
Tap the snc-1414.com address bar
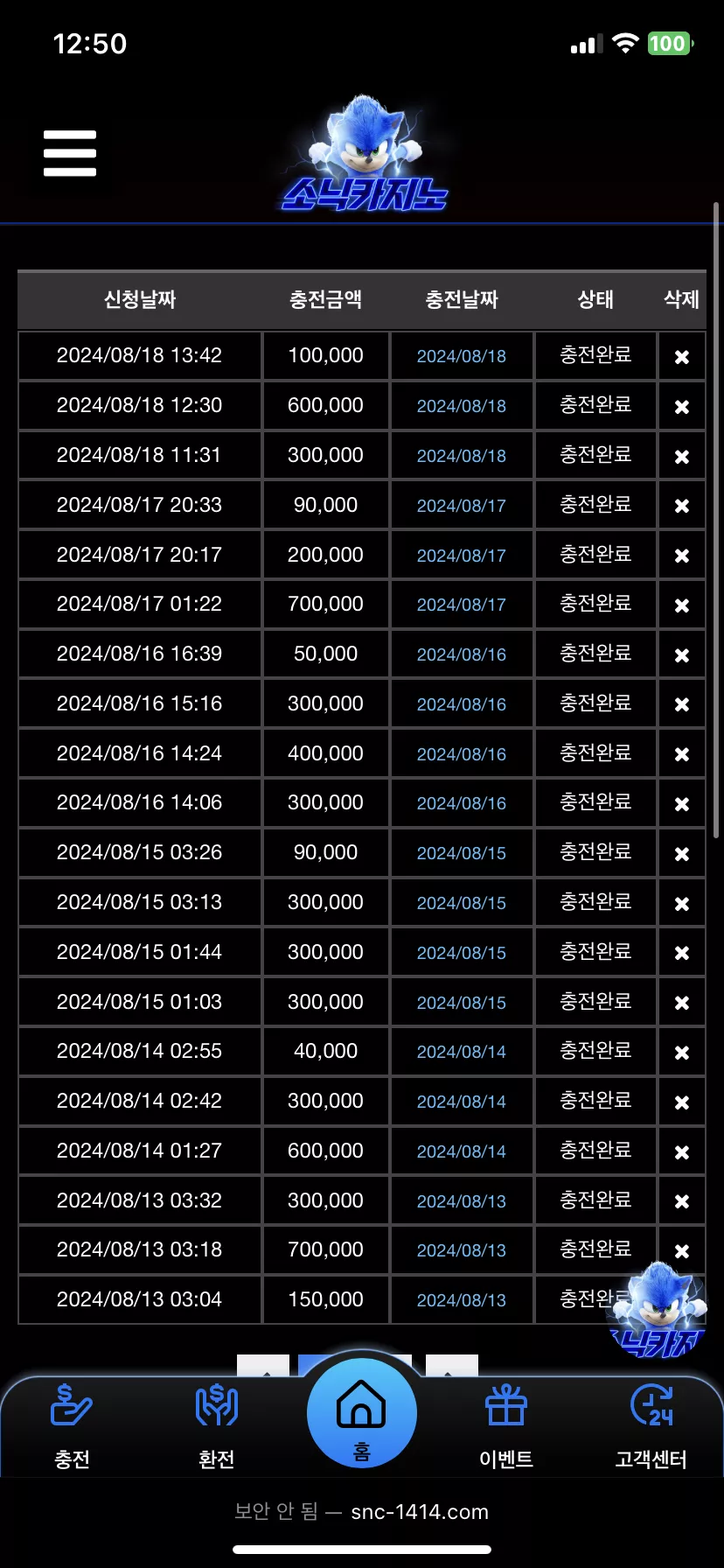pos(362,1511)
